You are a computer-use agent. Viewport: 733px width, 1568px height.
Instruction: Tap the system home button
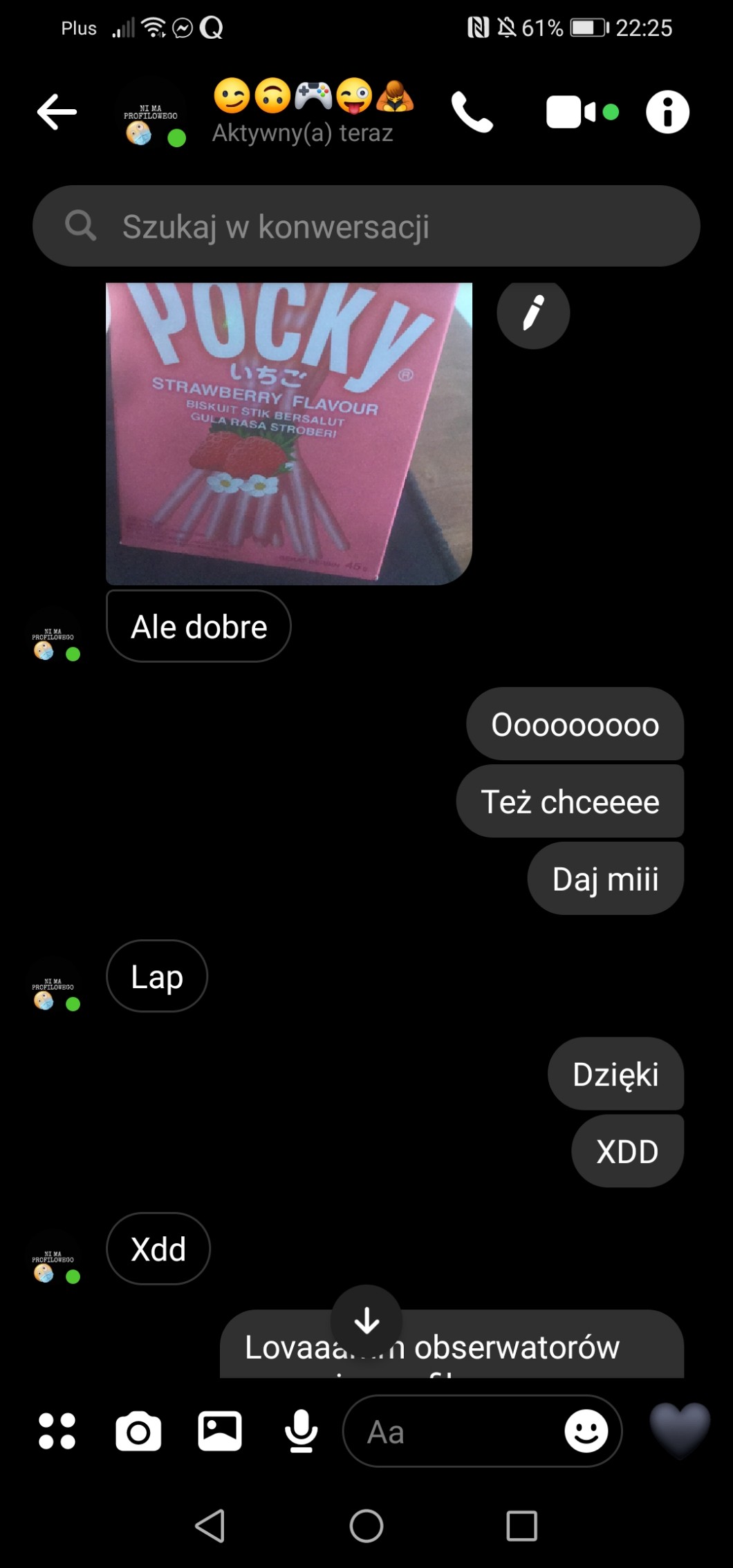[366, 1525]
